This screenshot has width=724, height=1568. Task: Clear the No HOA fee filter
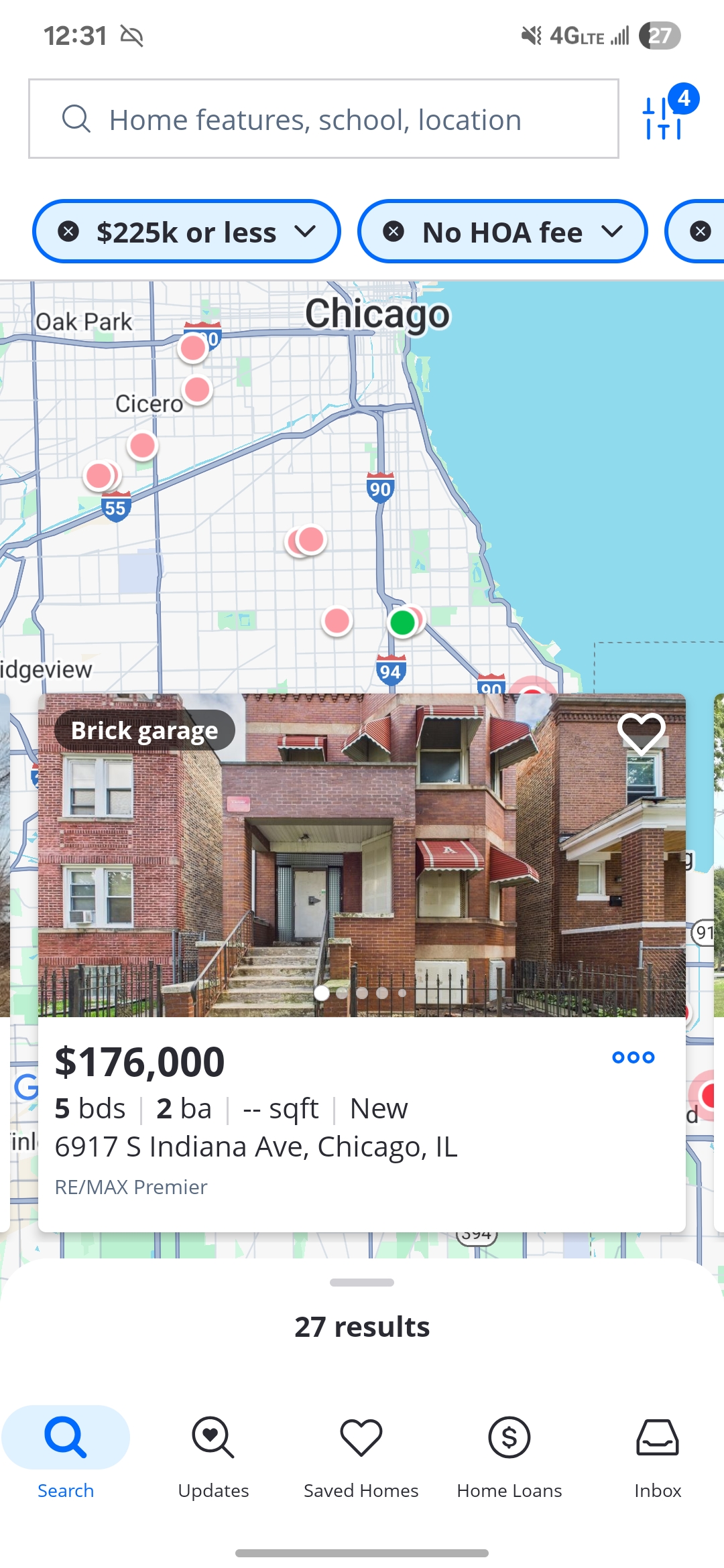click(x=394, y=232)
